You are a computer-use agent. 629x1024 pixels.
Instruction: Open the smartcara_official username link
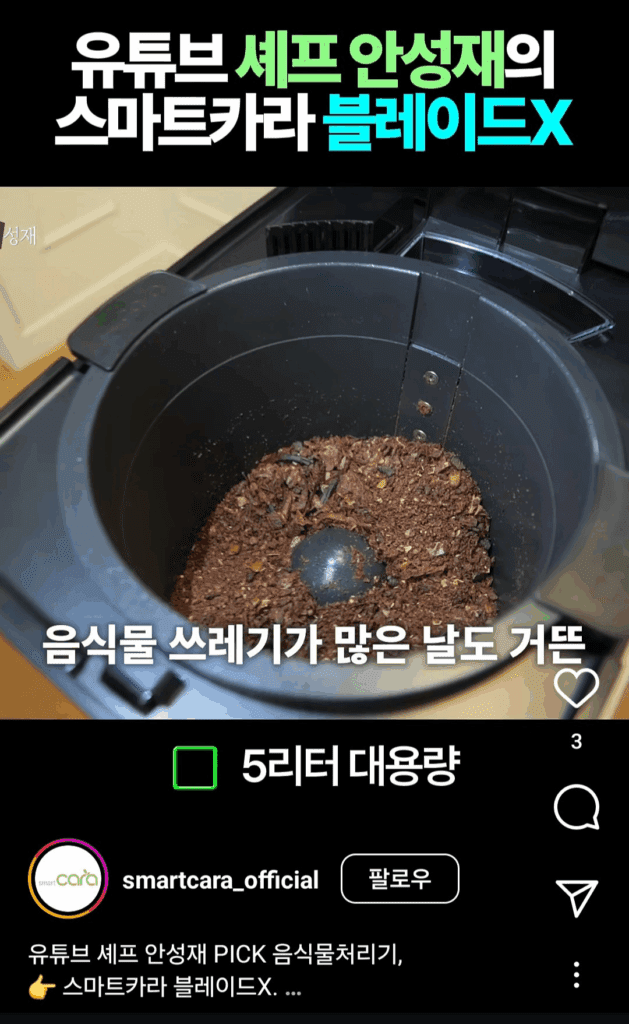coord(220,880)
